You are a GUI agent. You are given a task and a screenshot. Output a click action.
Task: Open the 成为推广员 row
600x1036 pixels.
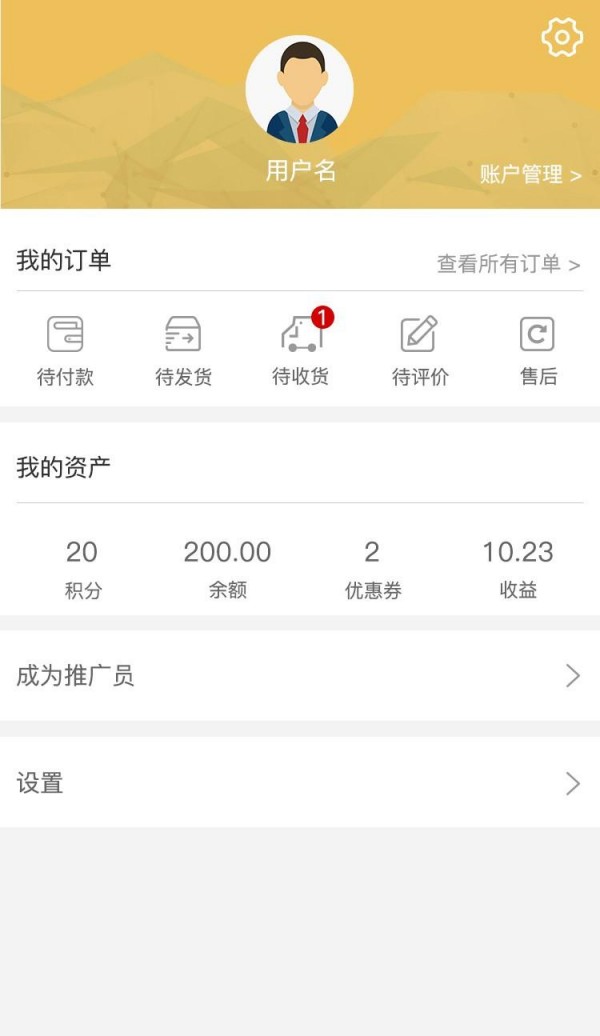point(300,676)
